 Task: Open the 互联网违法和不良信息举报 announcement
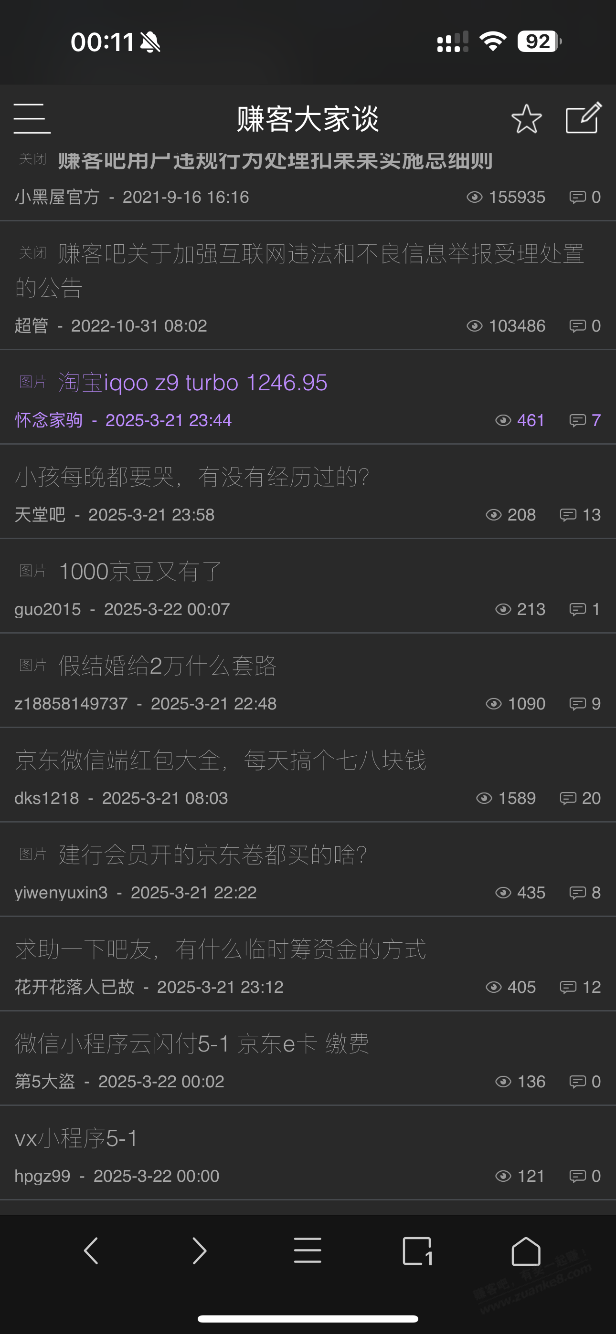pyautogui.click(x=300, y=270)
